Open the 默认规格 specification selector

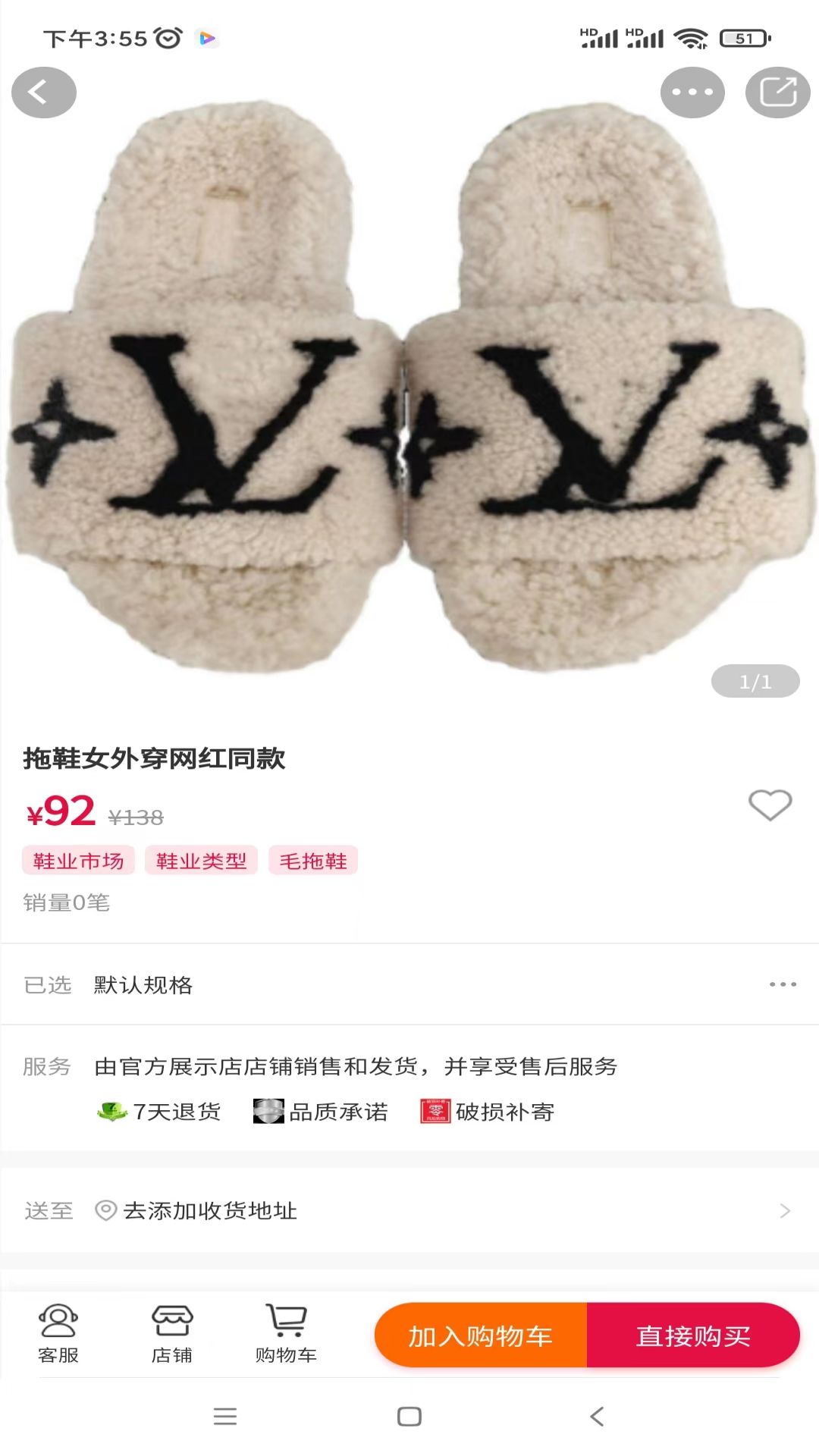pos(409,984)
